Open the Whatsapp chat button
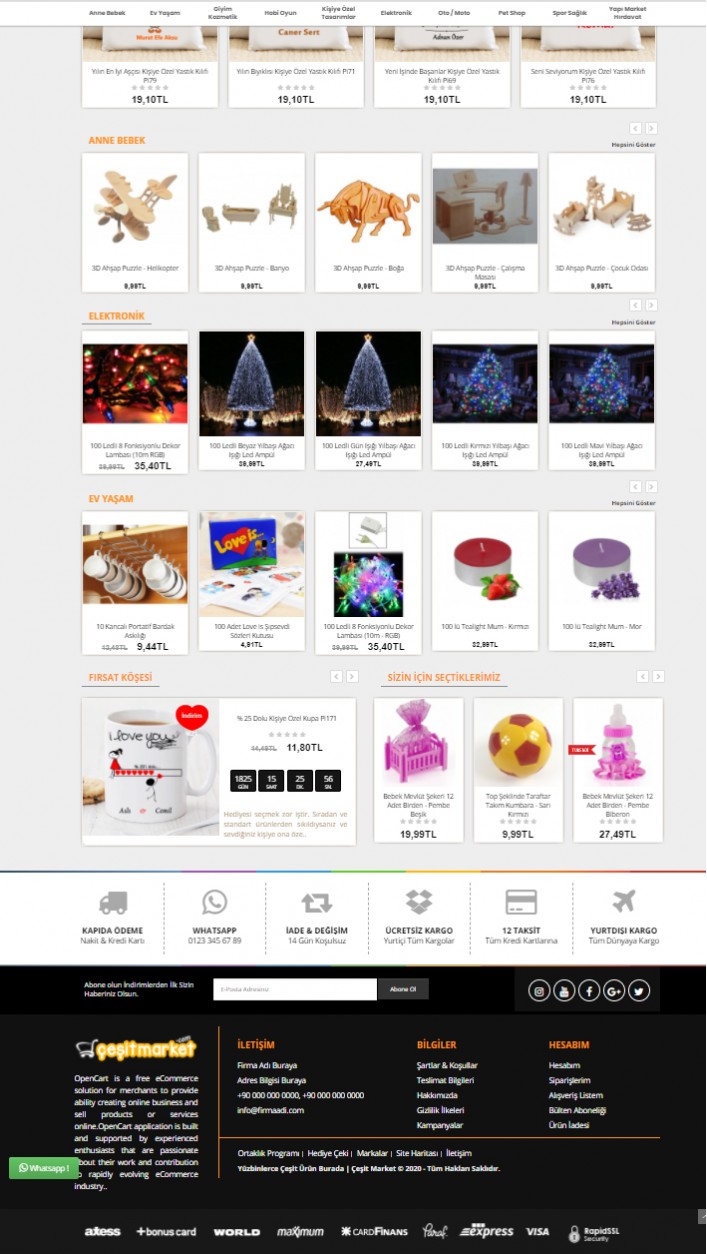This screenshot has height=1254, width=707. click(x=44, y=1167)
